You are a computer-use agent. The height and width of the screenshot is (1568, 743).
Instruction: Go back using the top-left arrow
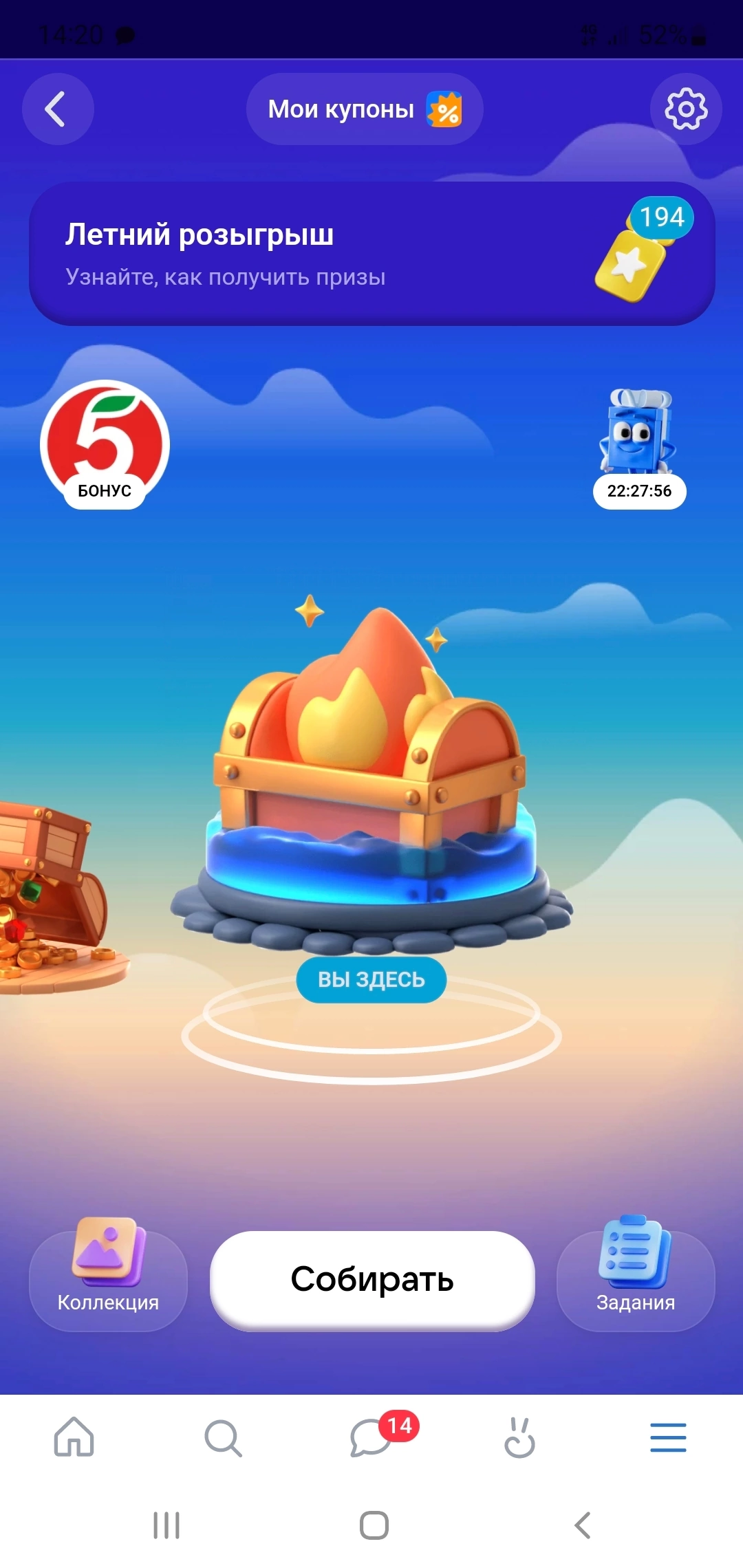pyautogui.click(x=58, y=109)
